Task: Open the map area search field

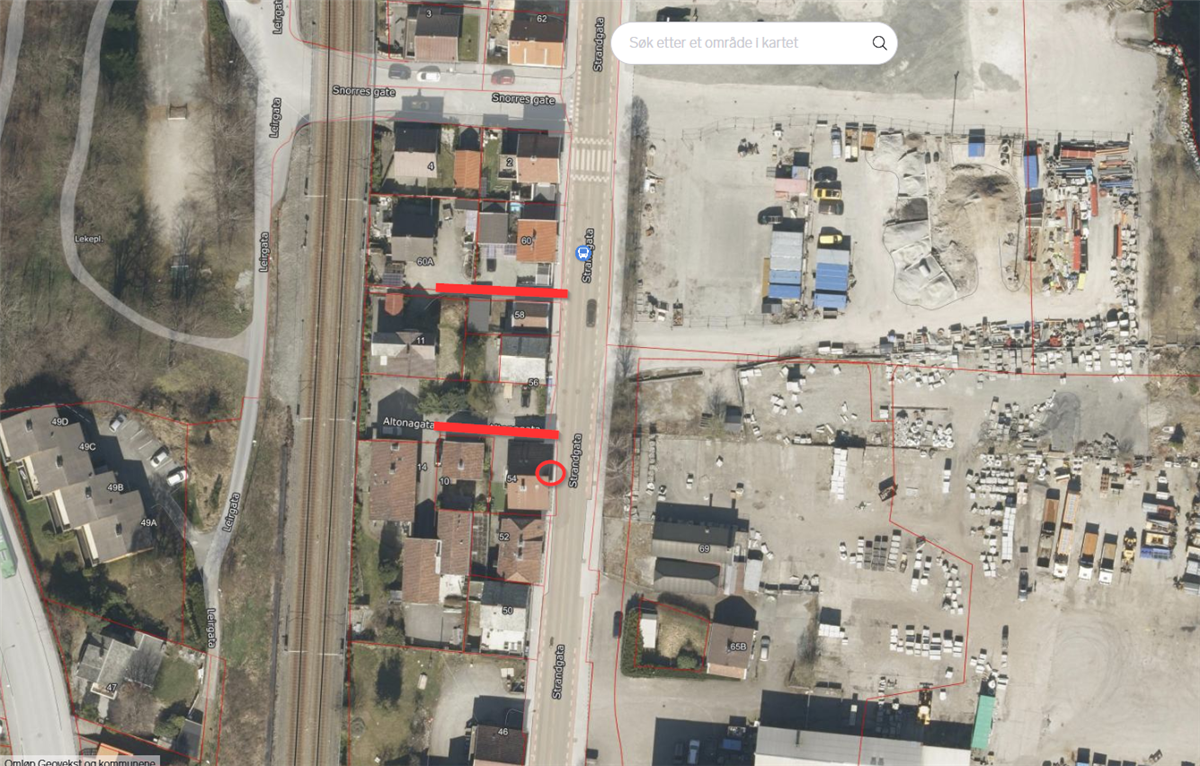Action: tap(740, 43)
